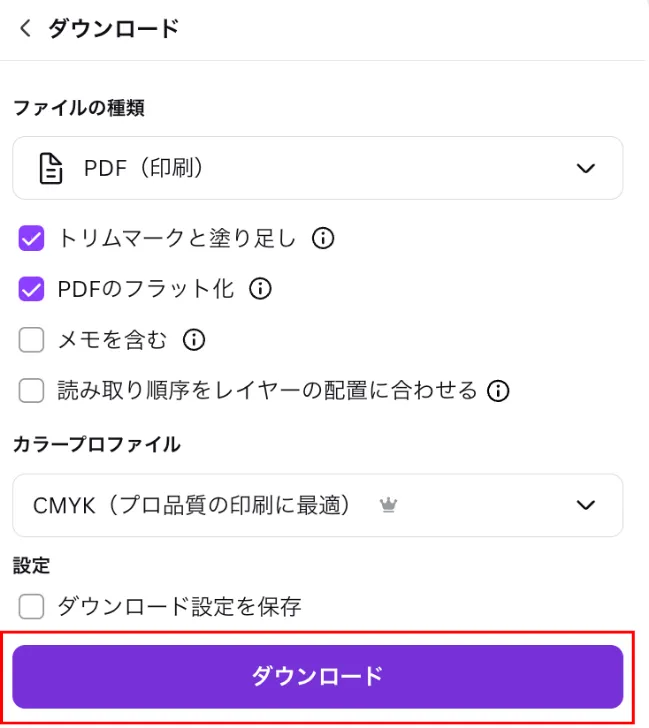Check ダウンロード設定を保存 checkbox
The image size is (649, 728).
coord(32,606)
